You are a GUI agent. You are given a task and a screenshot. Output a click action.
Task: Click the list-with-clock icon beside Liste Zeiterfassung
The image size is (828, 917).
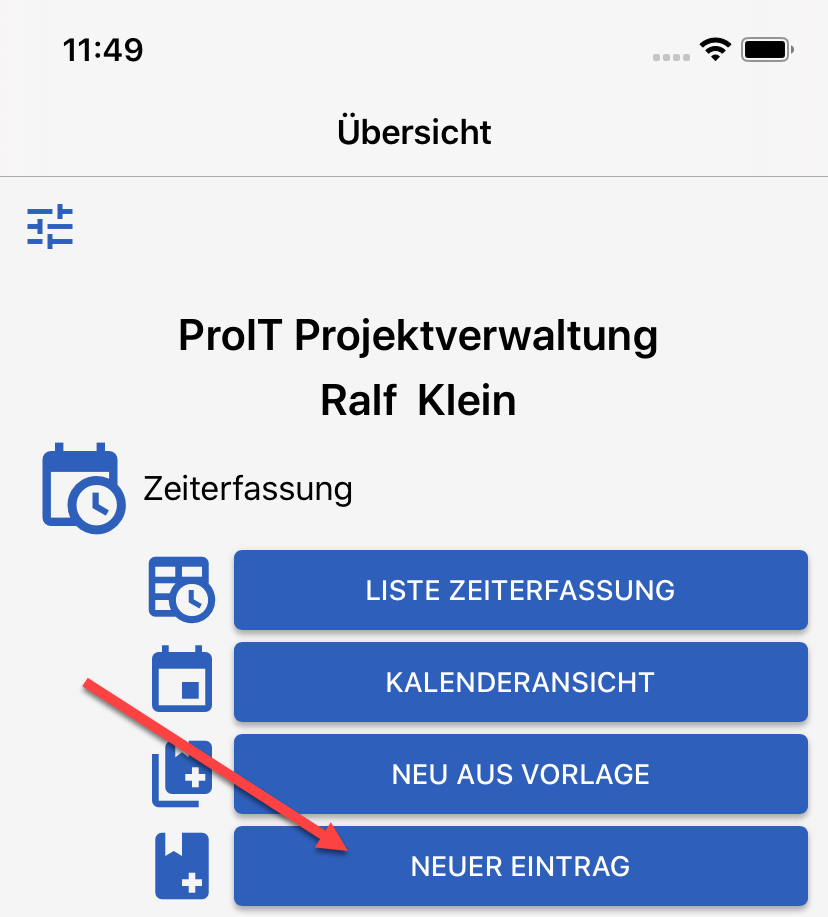[181, 590]
